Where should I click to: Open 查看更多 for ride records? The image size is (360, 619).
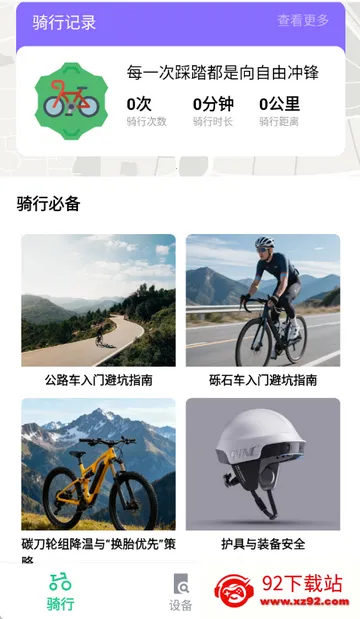303,20
